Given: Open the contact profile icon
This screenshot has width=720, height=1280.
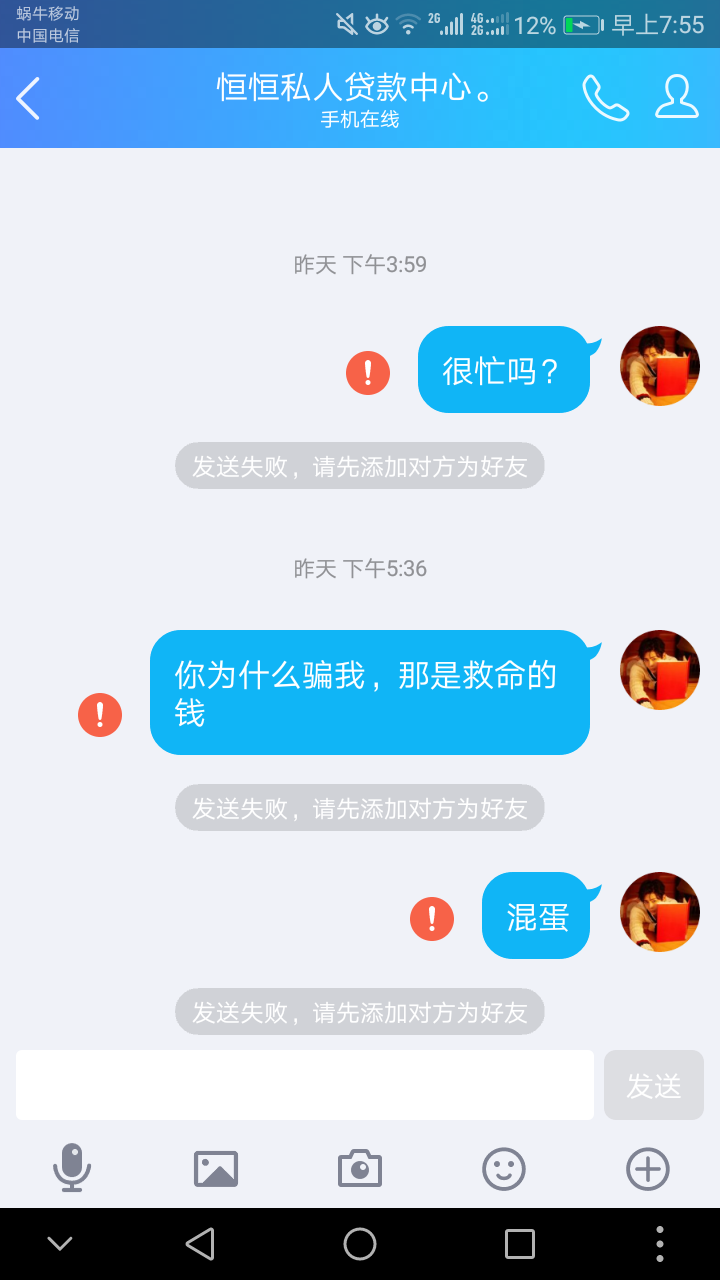Looking at the screenshot, I should 677,97.
